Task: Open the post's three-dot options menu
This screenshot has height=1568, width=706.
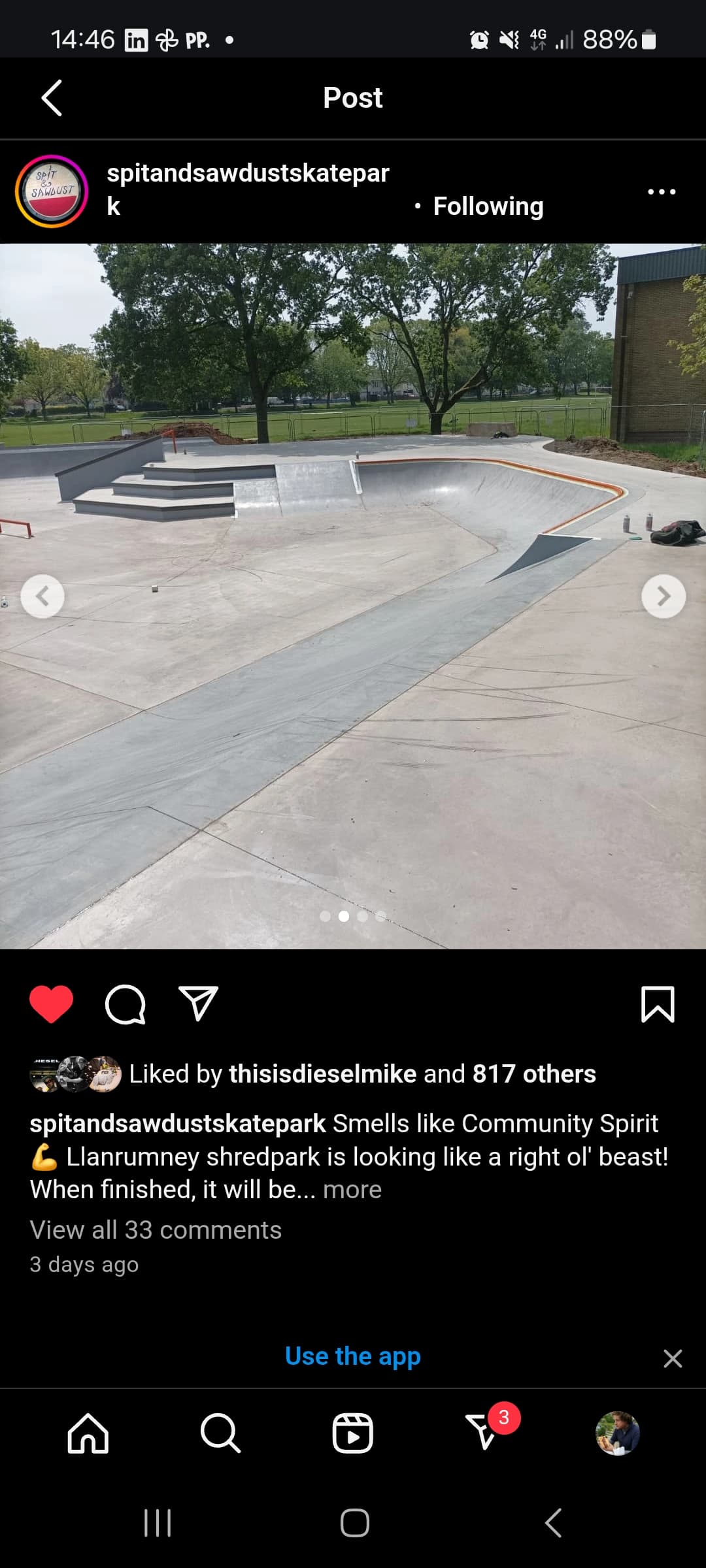Action: pos(662,191)
